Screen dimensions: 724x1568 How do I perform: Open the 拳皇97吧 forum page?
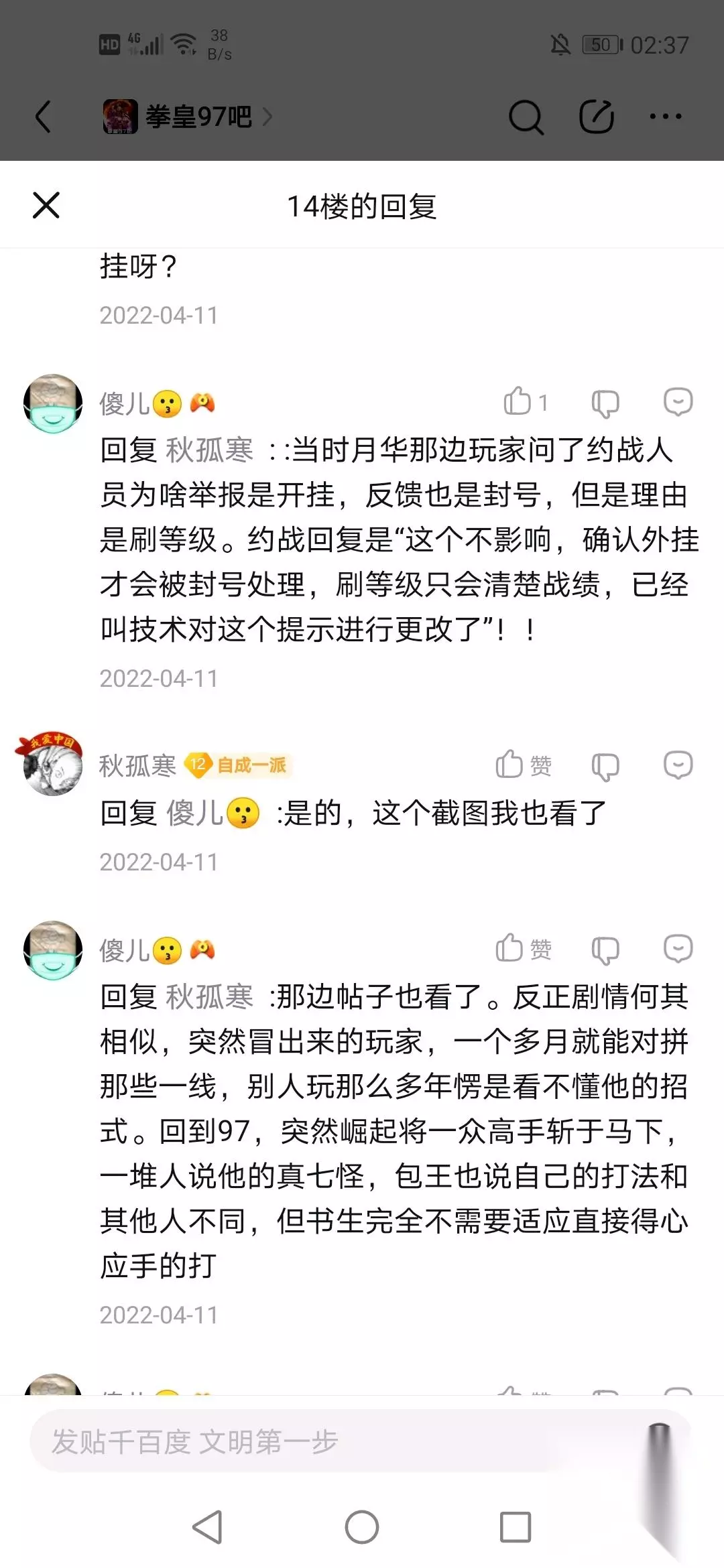pyautogui.click(x=188, y=117)
